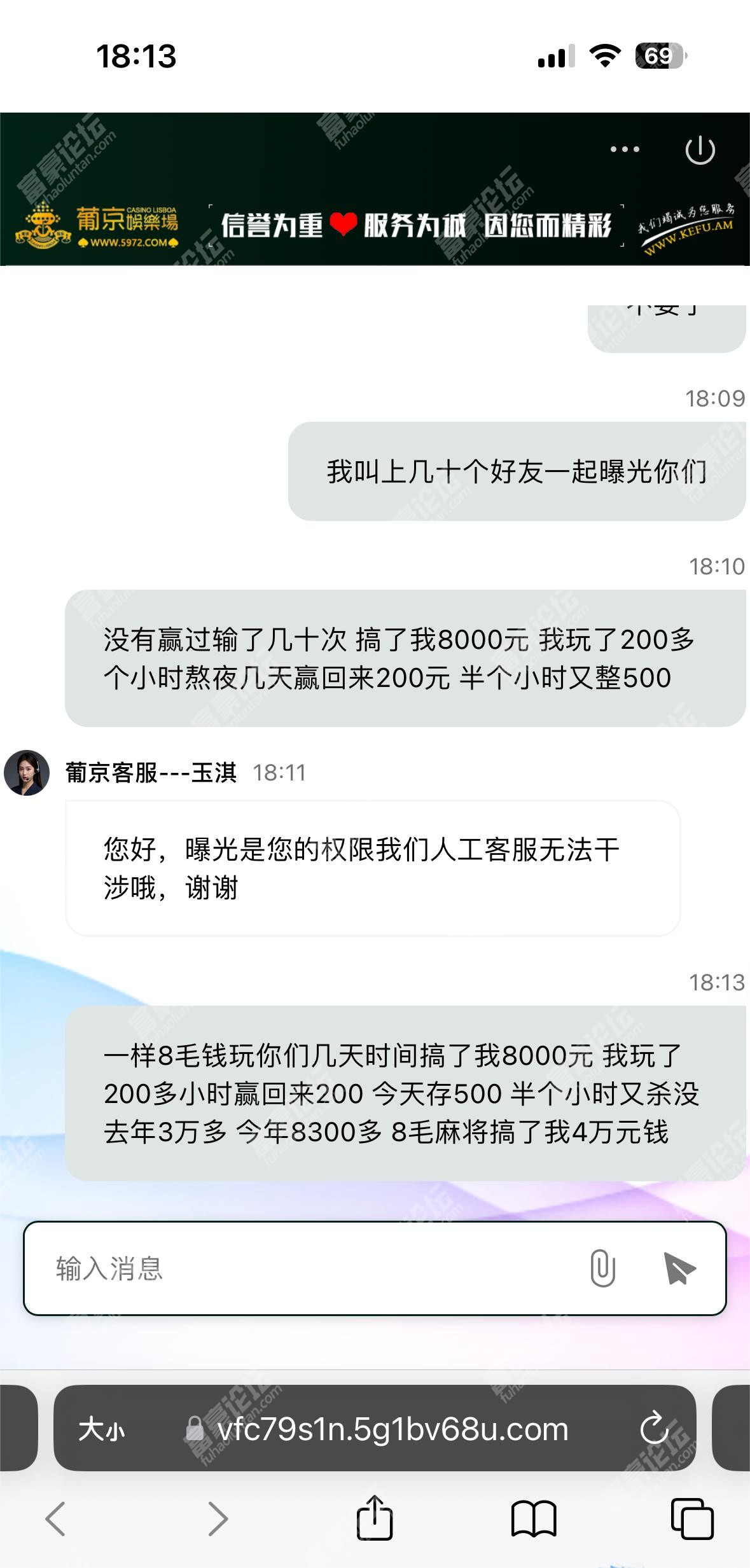Reload the page in Safari
Image resolution: width=750 pixels, height=1568 pixels.
(655, 1429)
